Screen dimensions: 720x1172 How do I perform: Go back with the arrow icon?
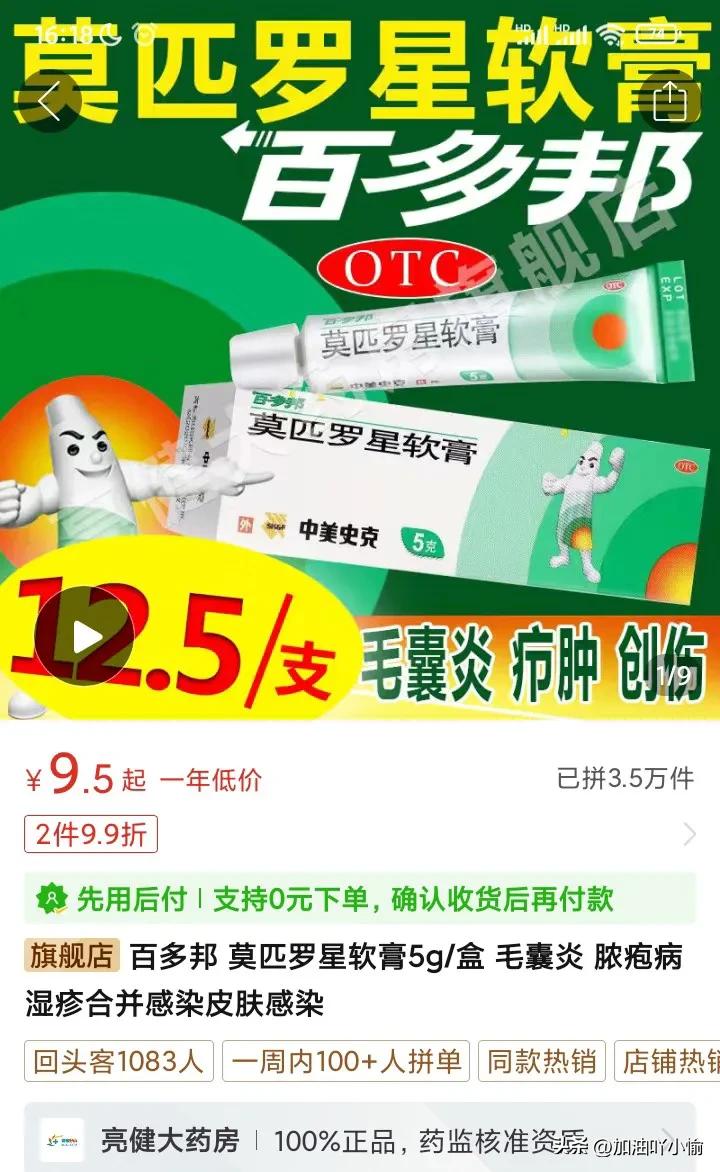(x=48, y=102)
